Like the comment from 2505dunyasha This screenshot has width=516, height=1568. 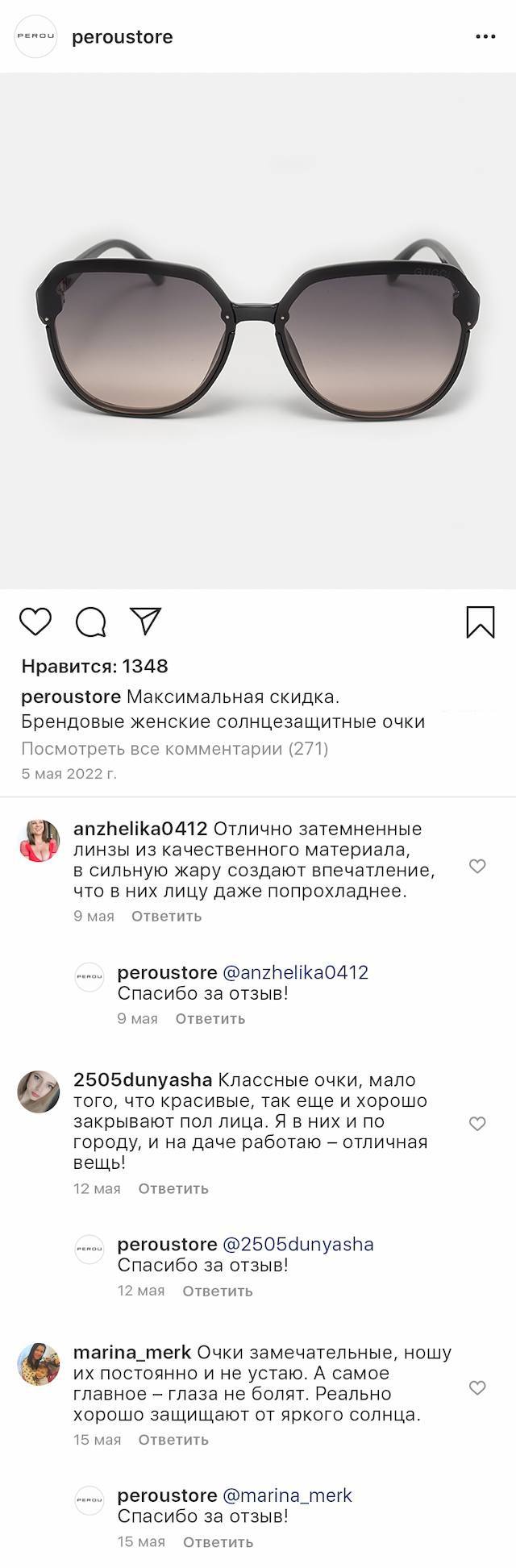477,1123
